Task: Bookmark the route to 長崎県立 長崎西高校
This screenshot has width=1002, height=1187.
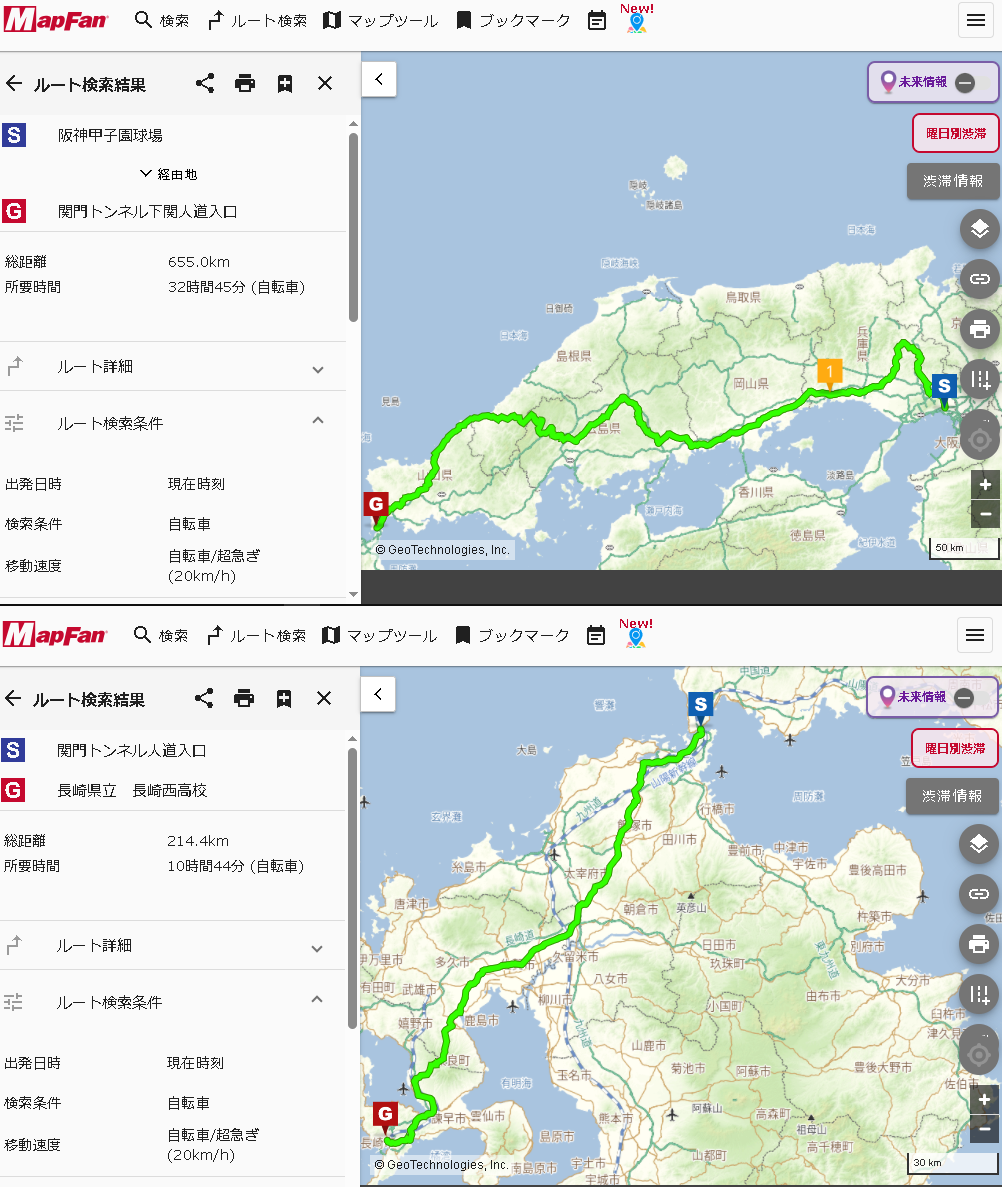Action: tap(284, 698)
